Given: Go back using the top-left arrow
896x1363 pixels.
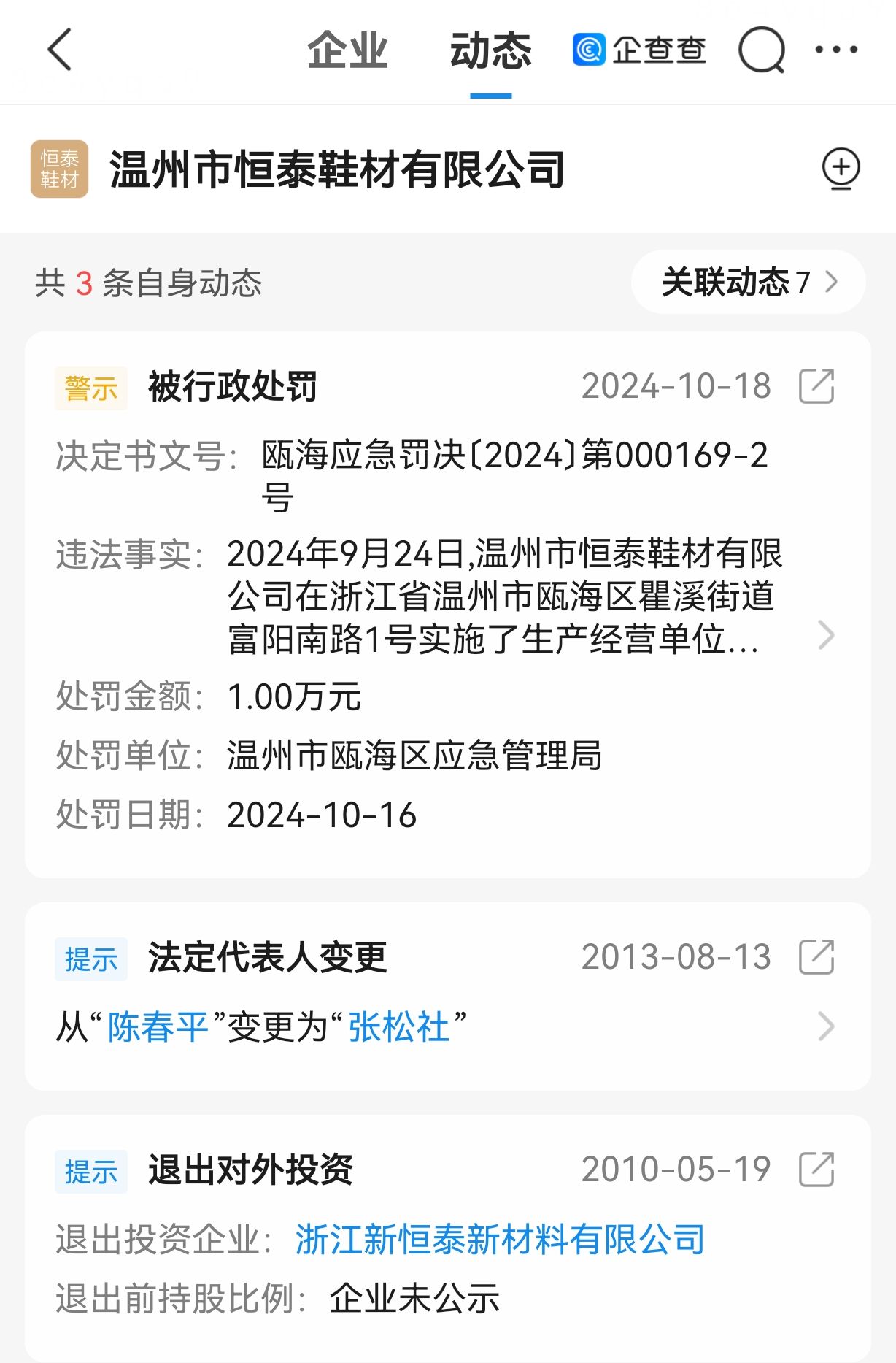Looking at the screenshot, I should [60, 50].
